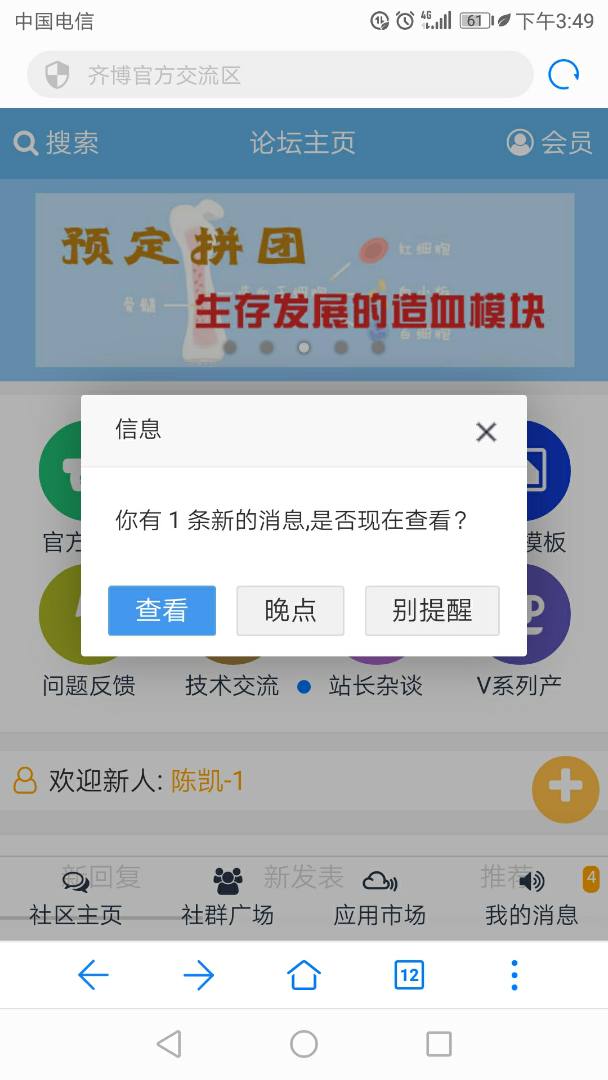The width and height of the screenshot is (608, 1080).
Task: Tap the orange plus floating button
Action: click(x=565, y=789)
